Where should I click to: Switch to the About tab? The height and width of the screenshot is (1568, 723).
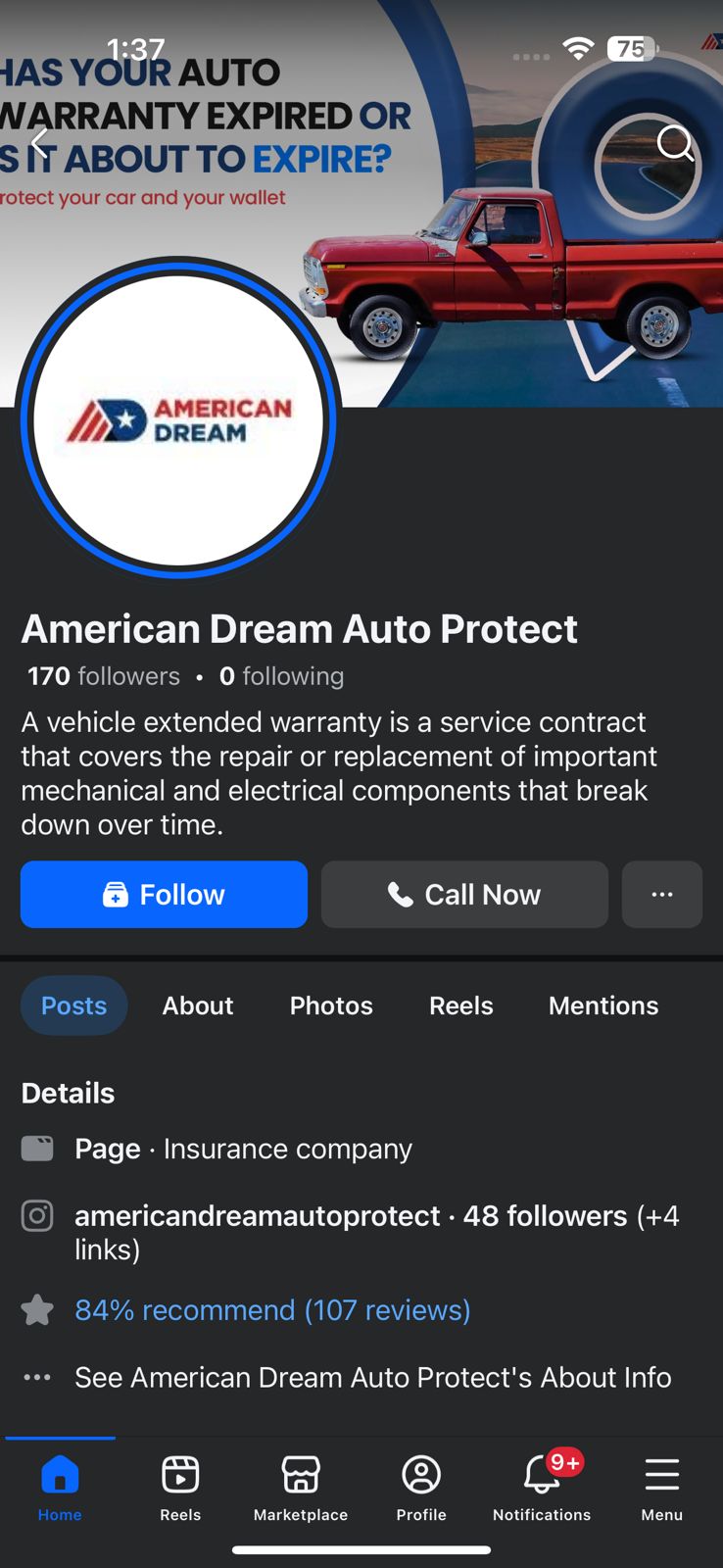point(198,1005)
